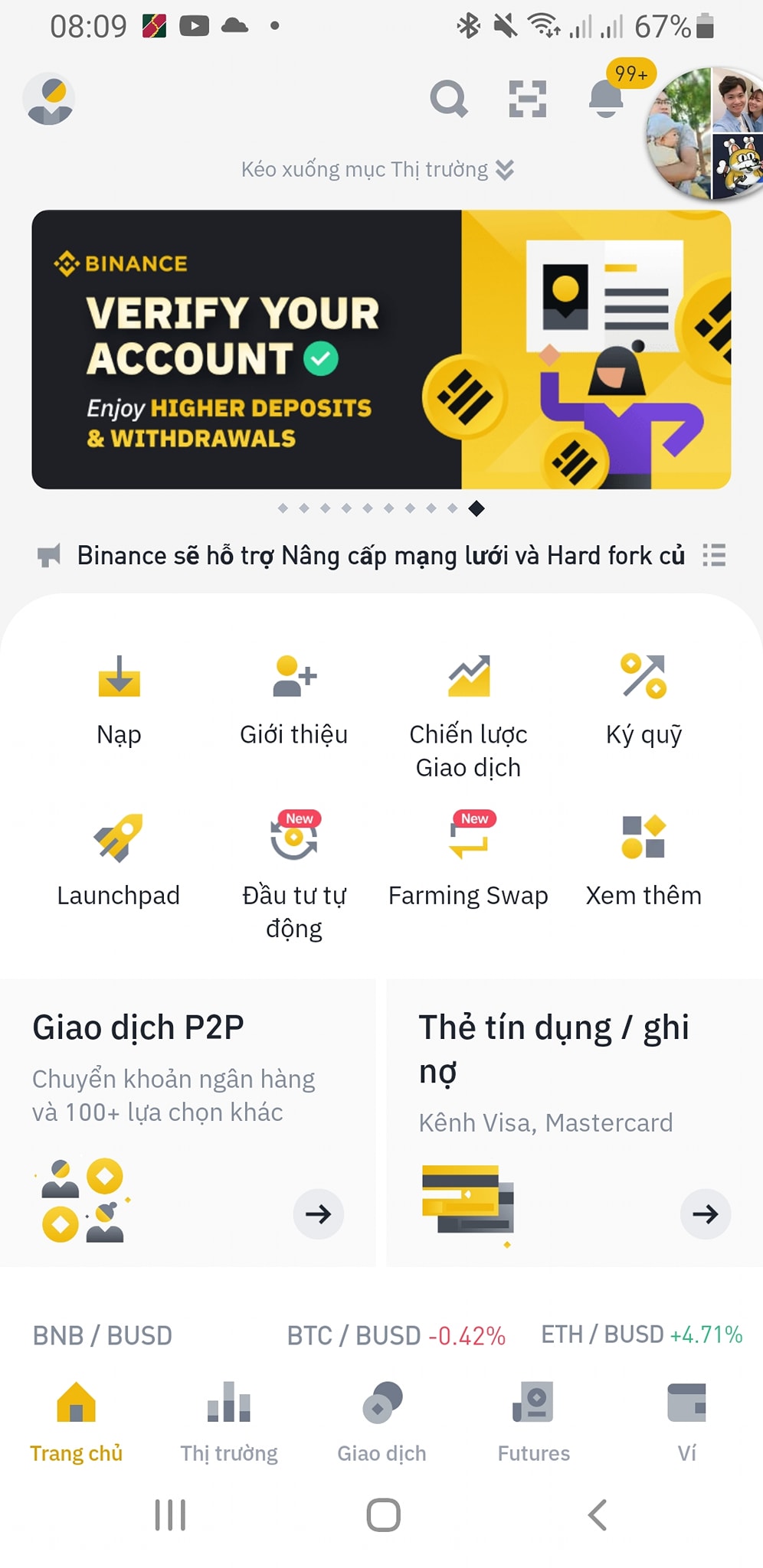763x1568 pixels.
Task: Open the search icon
Action: pos(448,99)
